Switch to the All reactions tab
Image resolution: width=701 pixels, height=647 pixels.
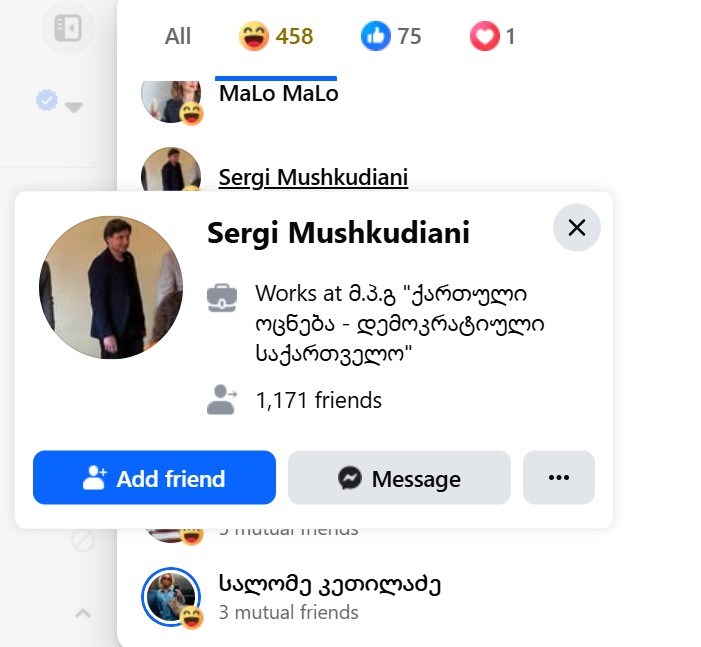click(178, 37)
